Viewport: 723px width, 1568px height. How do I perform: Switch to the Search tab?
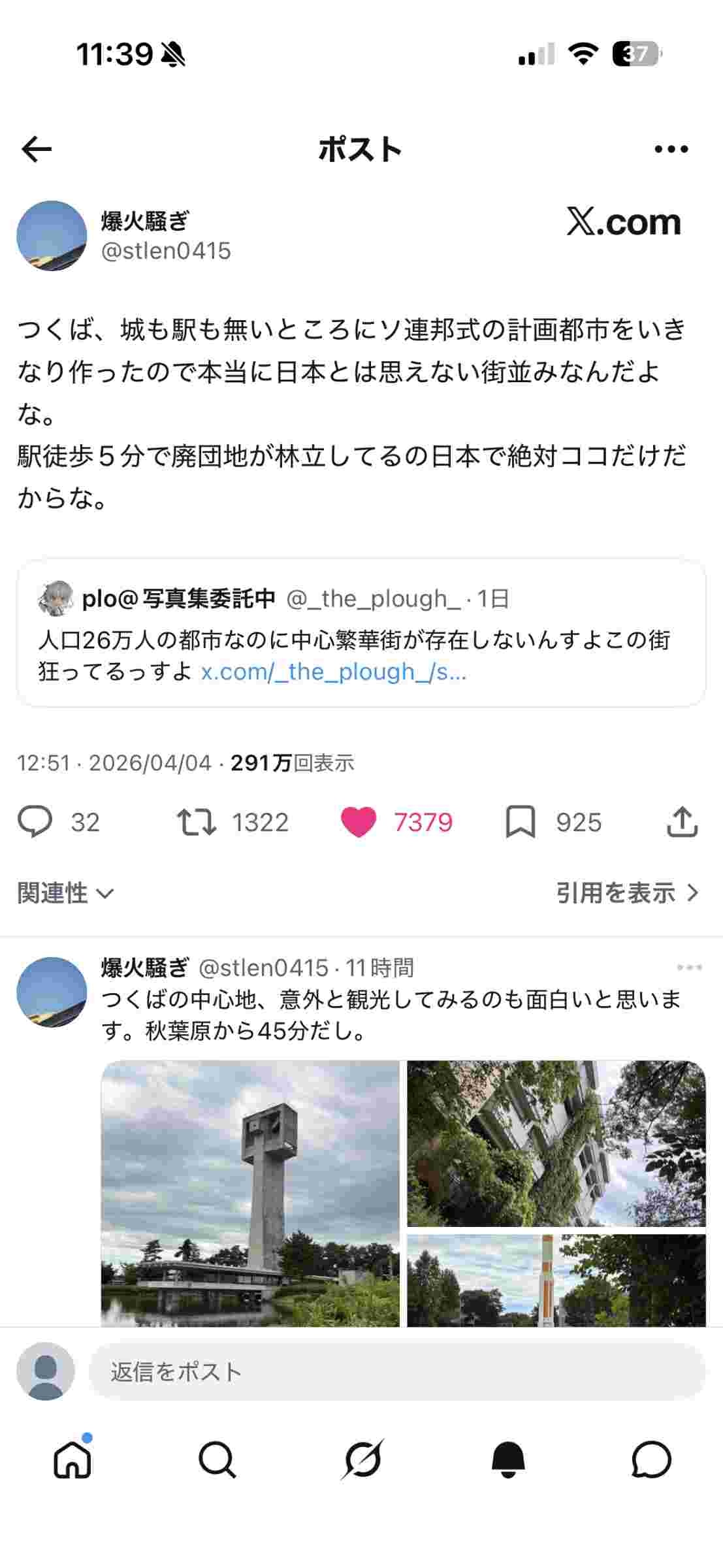(x=217, y=1460)
